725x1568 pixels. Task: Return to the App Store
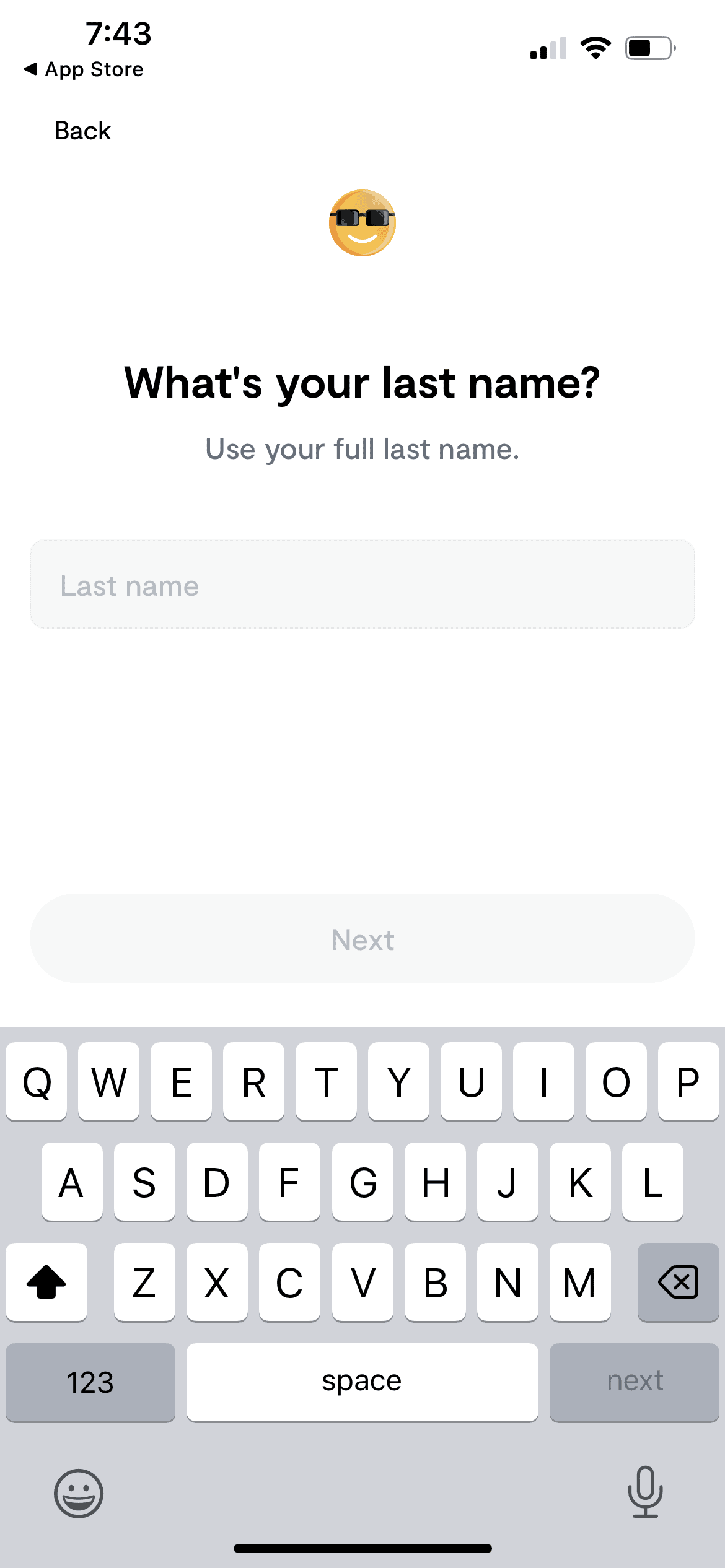pos(84,69)
